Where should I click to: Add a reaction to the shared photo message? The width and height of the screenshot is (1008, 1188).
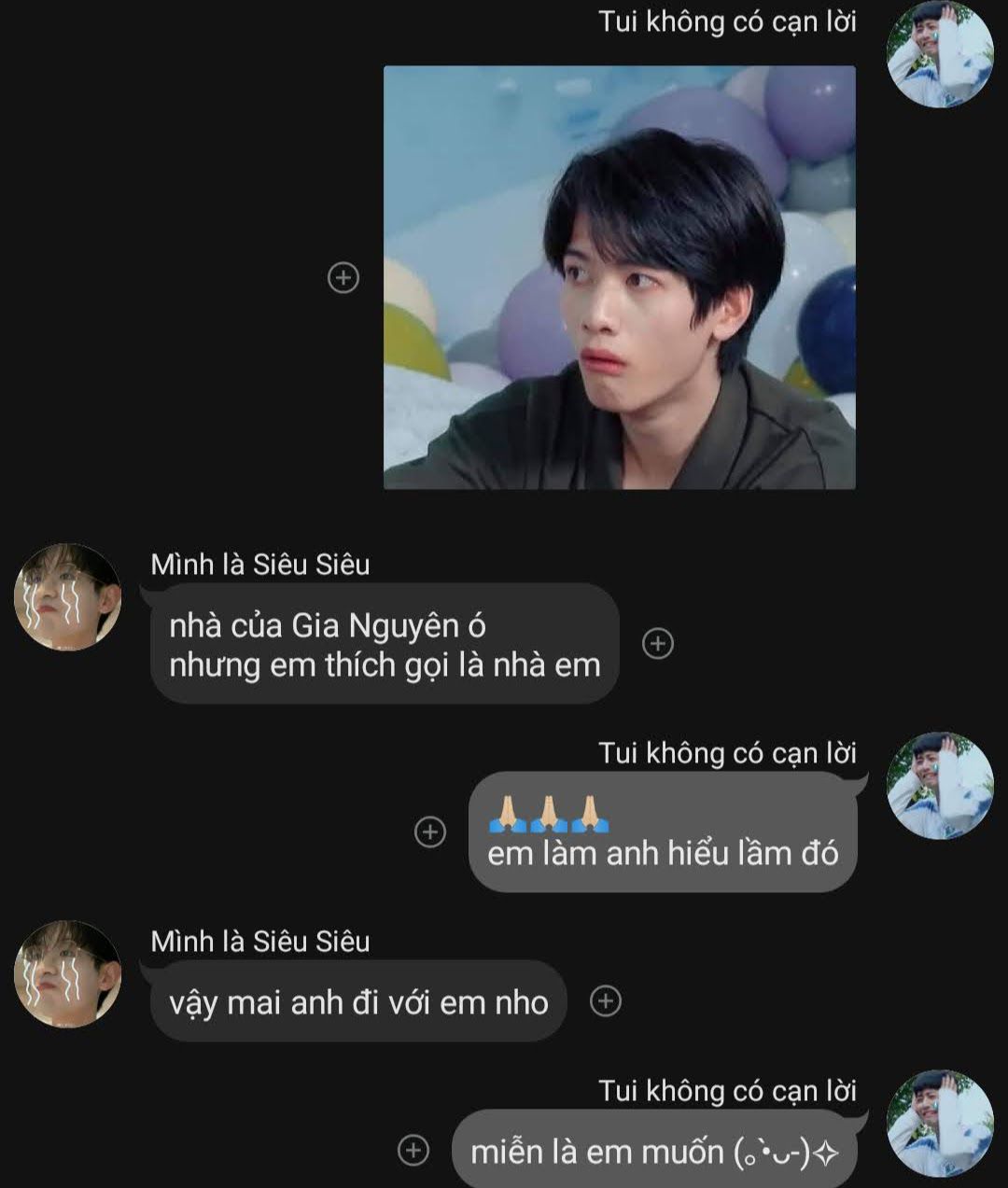tap(343, 277)
